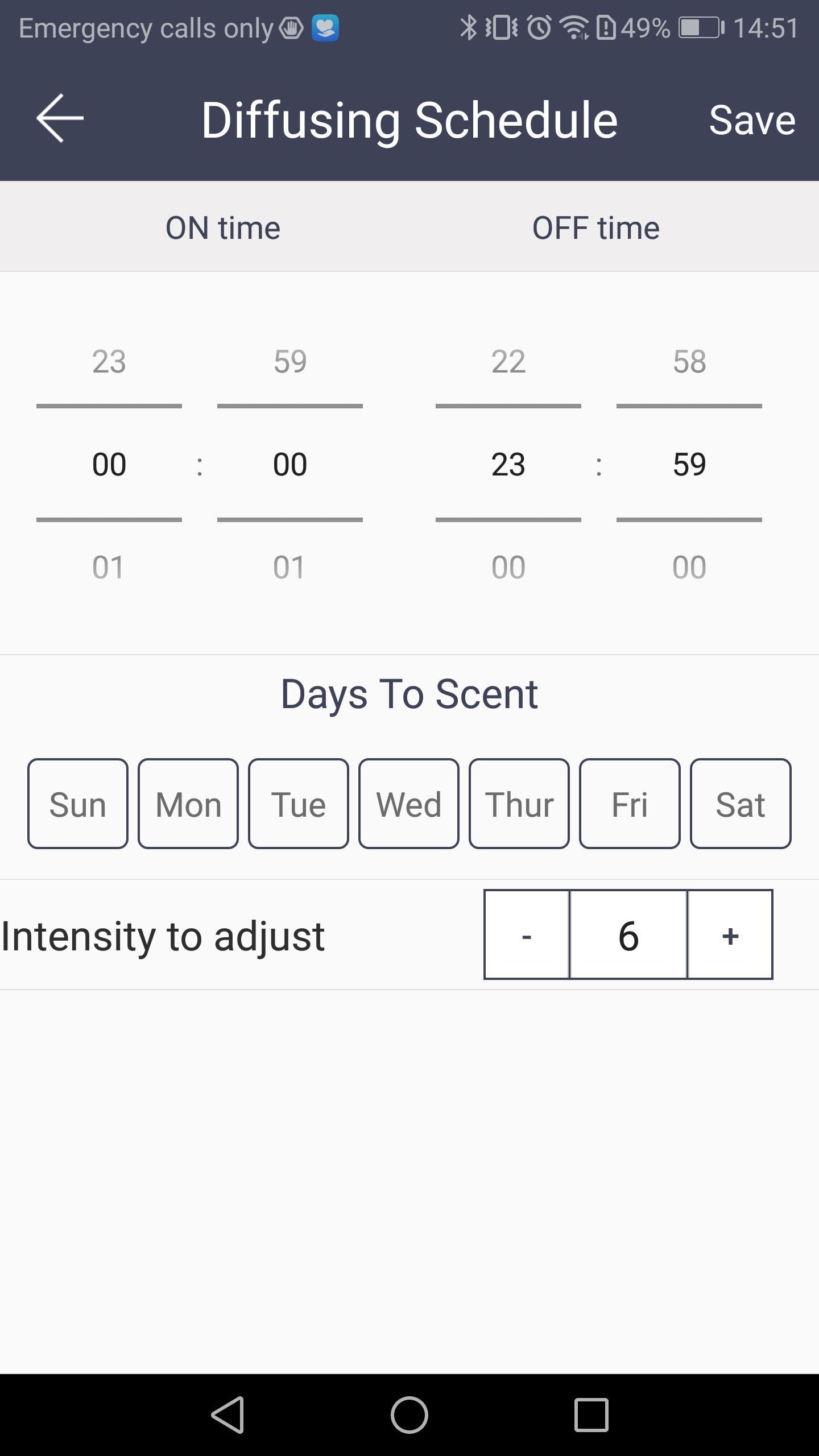
Task: Increase intensity with the plus button
Action: pos(730,934)
